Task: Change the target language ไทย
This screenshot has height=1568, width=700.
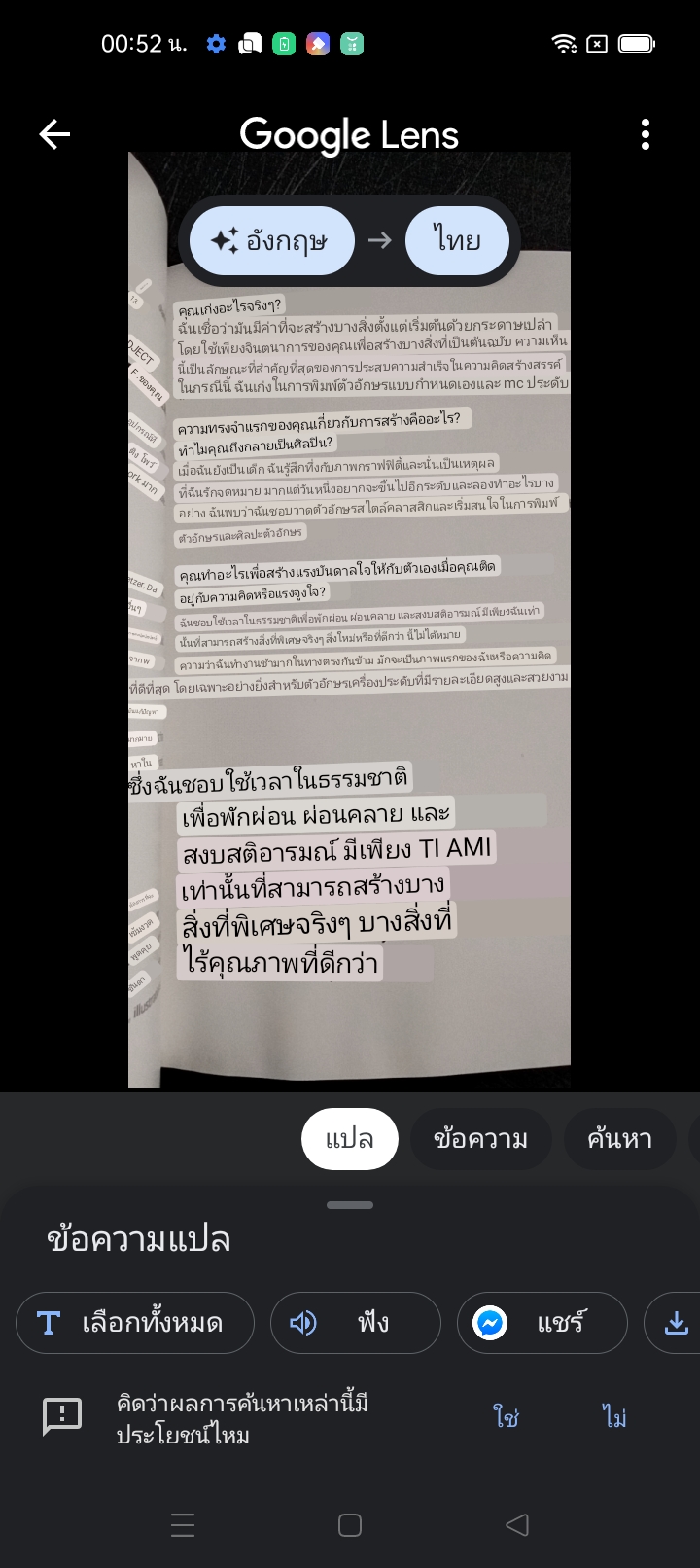Action: coord(457,240)
